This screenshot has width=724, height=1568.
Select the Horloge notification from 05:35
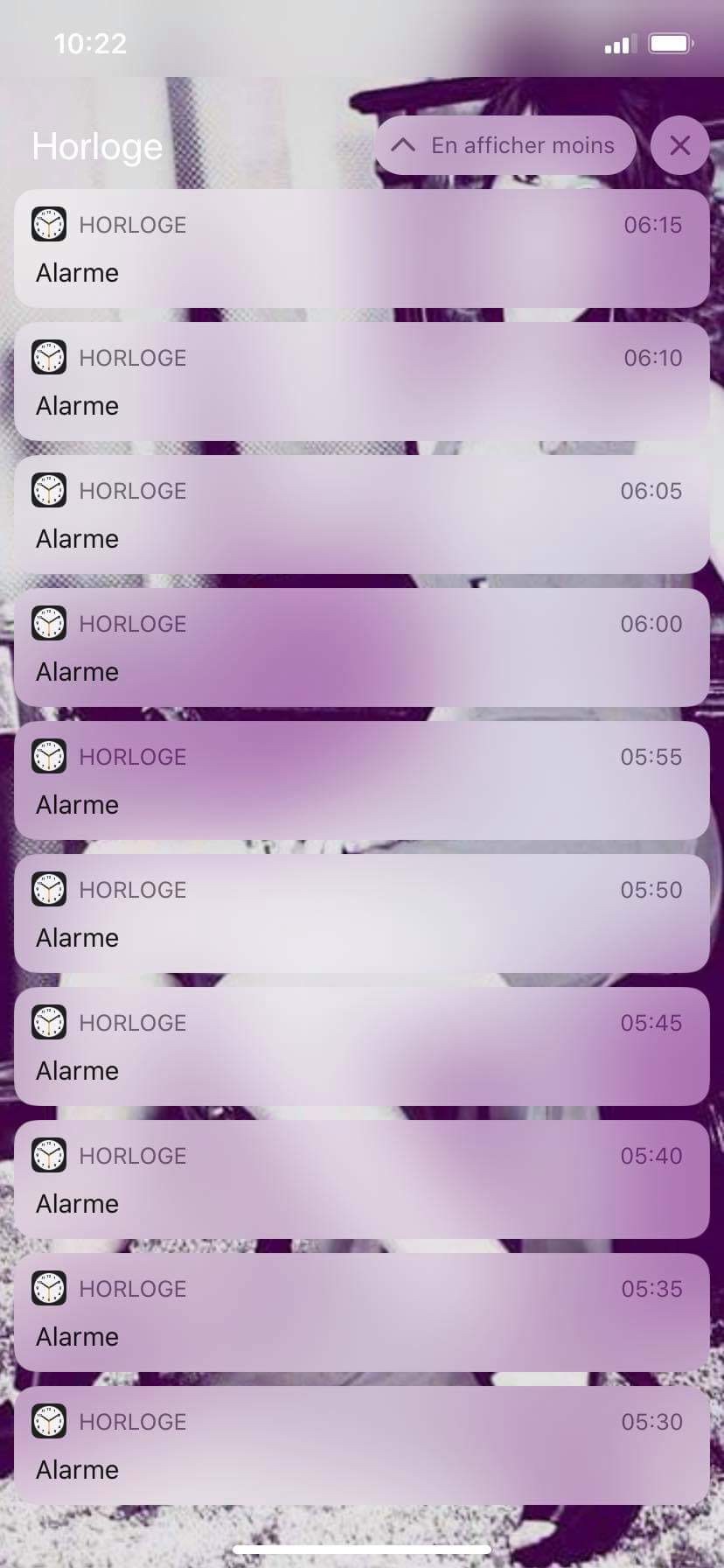(361, 1312)
